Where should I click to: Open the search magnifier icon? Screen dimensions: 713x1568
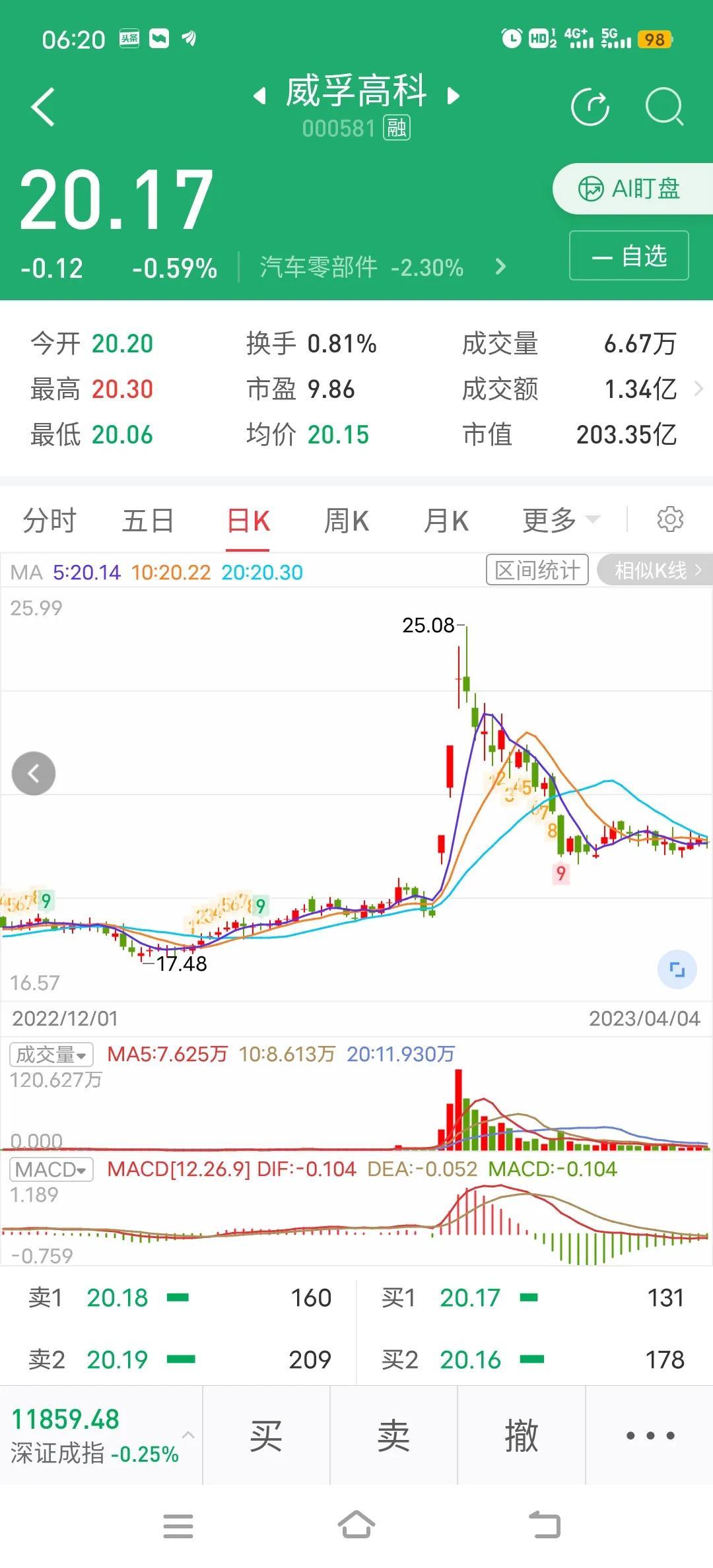664,107
